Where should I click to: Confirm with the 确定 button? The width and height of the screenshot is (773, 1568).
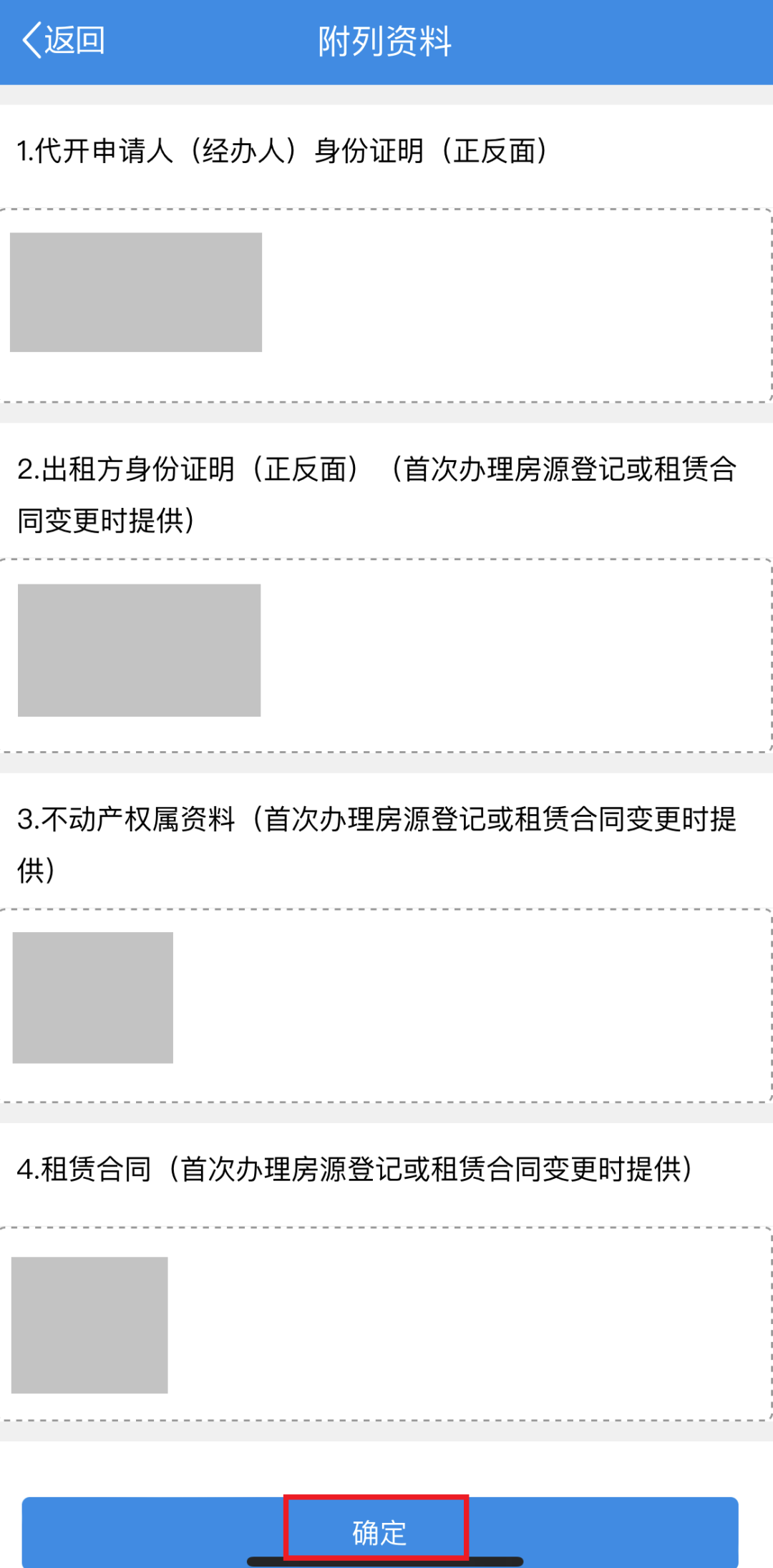point(379,1531)
